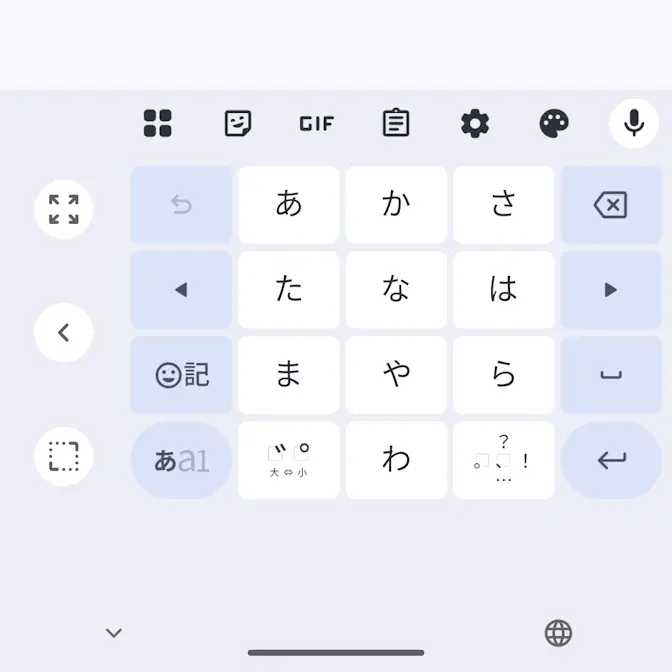Hit the enter key

coord(610,460)
